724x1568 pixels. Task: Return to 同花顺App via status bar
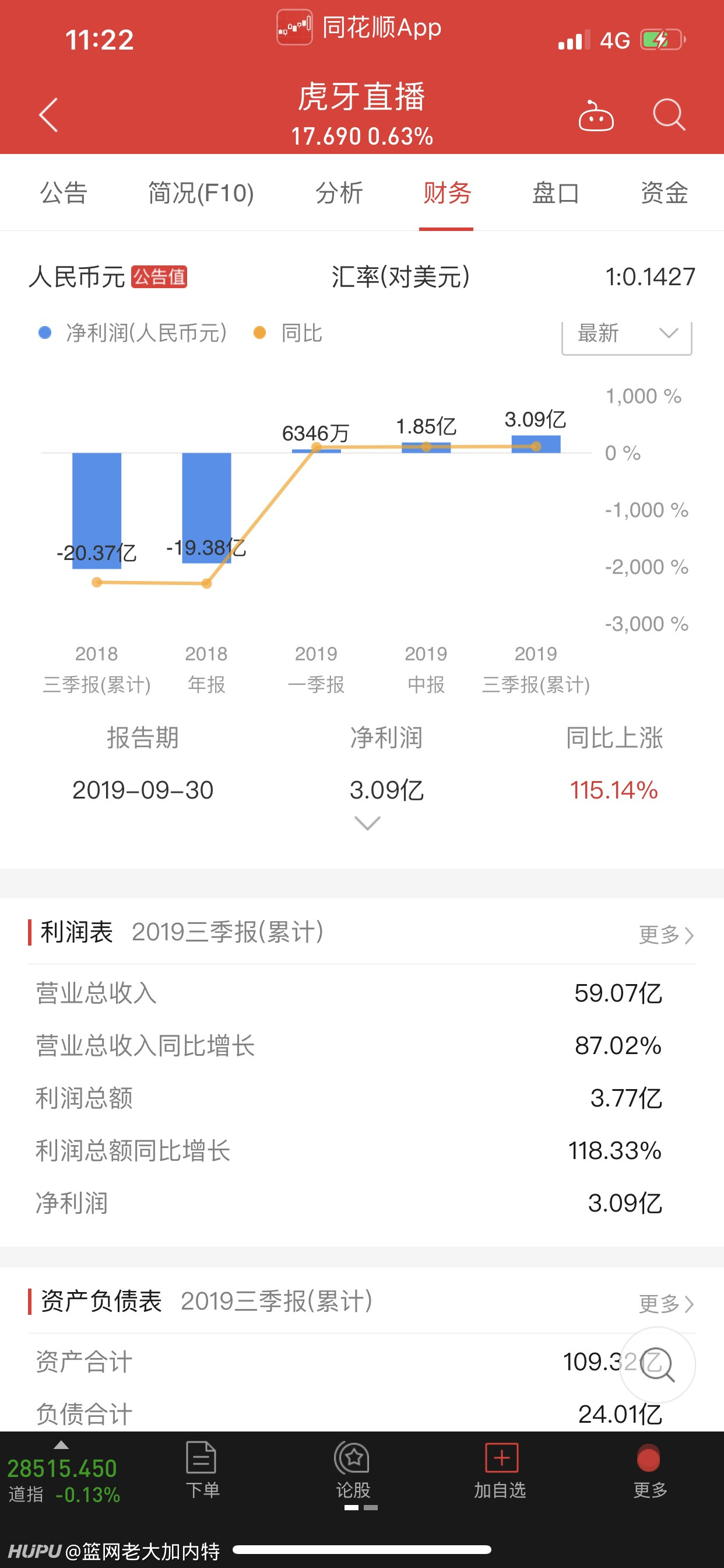(x=359, y=27)
